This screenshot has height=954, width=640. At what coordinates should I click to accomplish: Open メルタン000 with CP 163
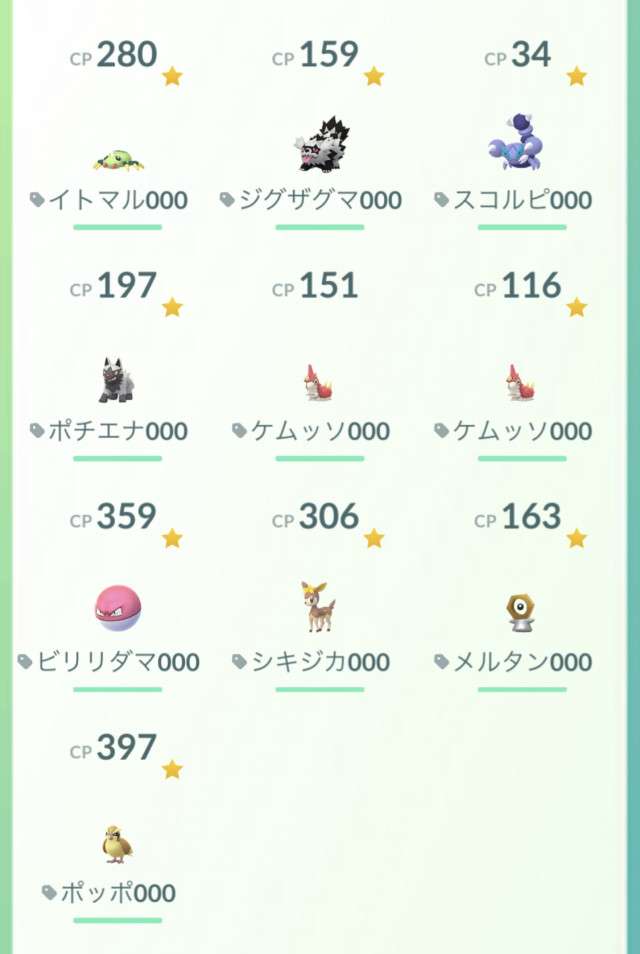(x=521, y=610)
